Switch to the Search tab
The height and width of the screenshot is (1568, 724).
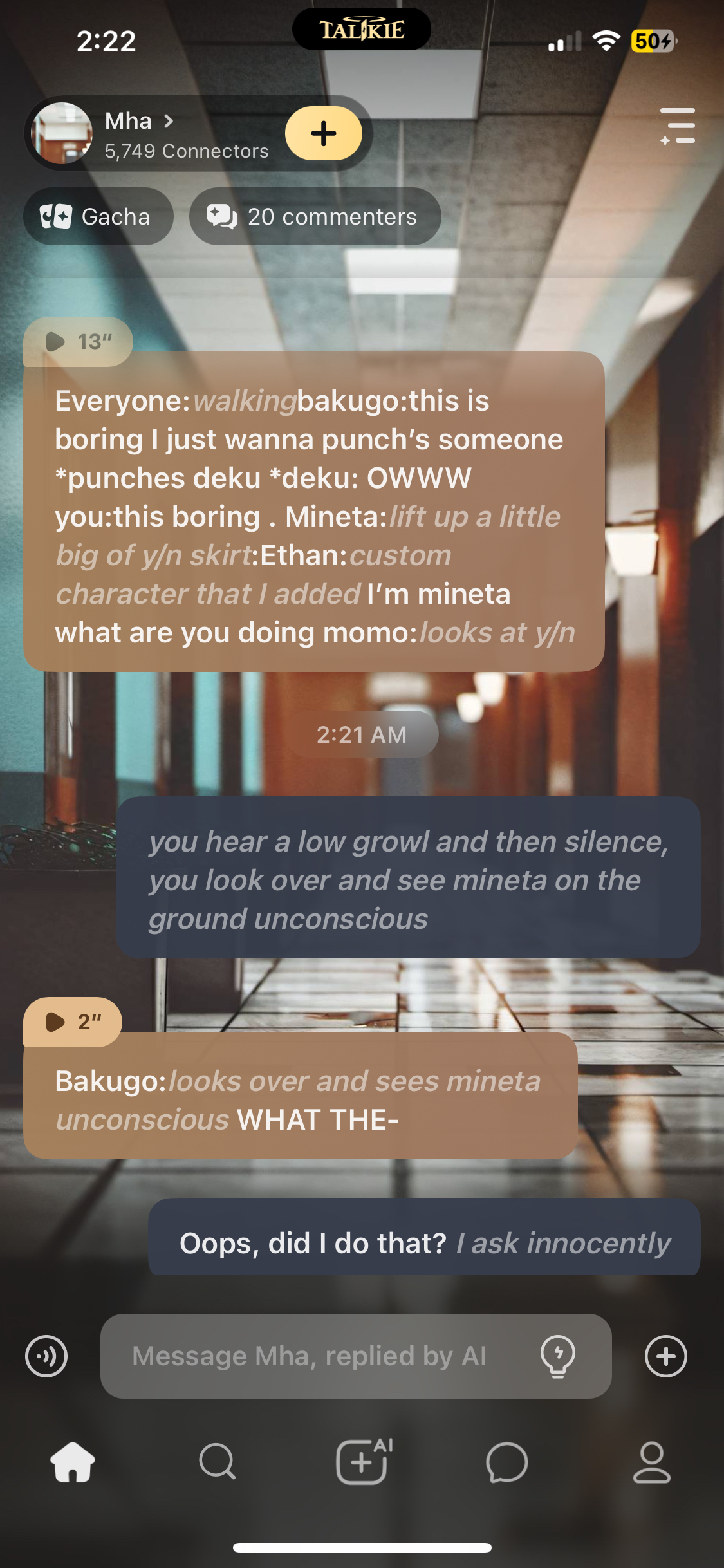(218, 1462)
